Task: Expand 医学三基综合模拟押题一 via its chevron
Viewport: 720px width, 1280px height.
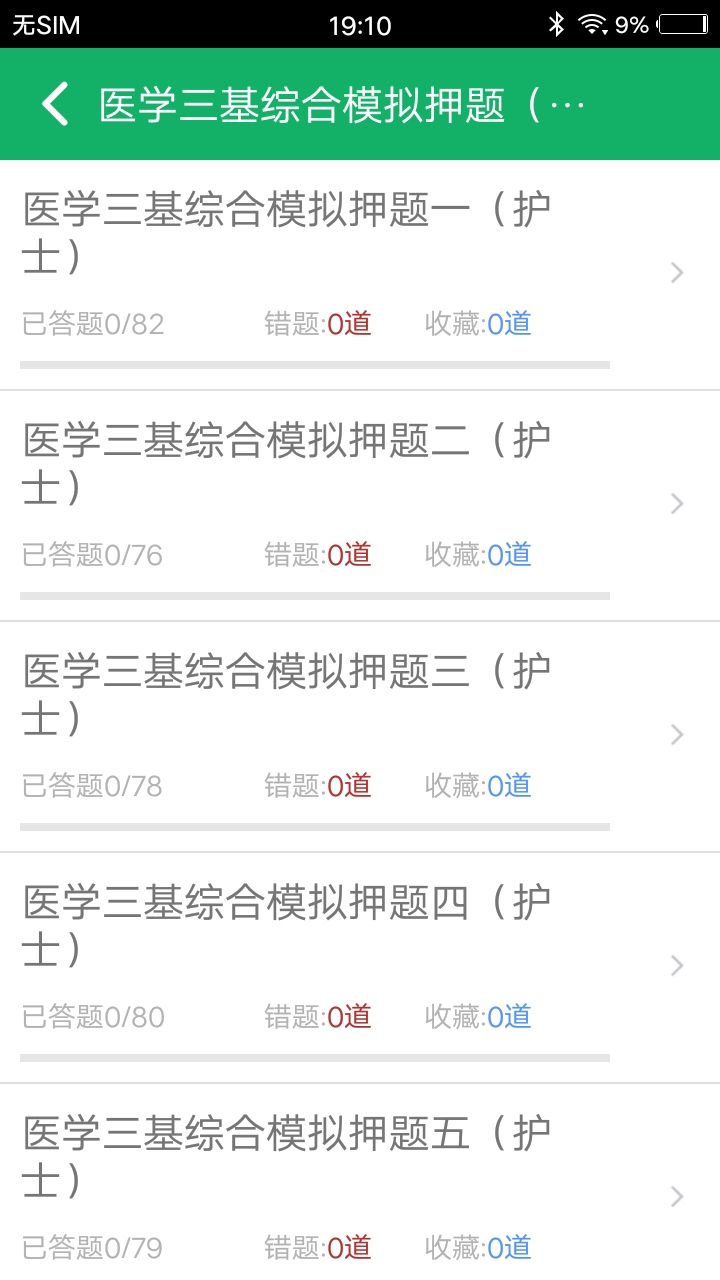Action: point(676,272)
